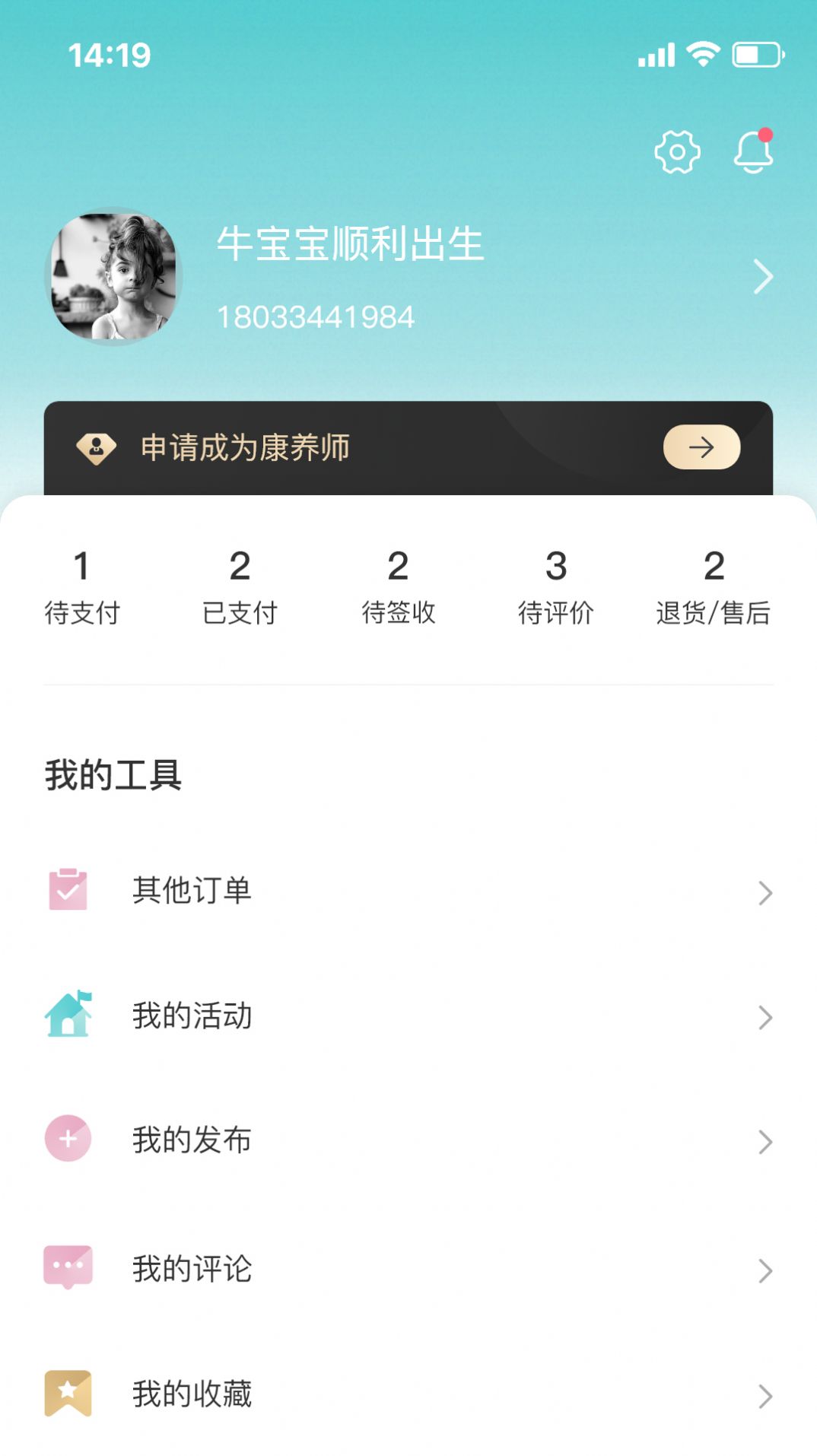This screenshot has height=1456, width=817.
Task: Open the 其他订单 row
Action: click(408, 891)
